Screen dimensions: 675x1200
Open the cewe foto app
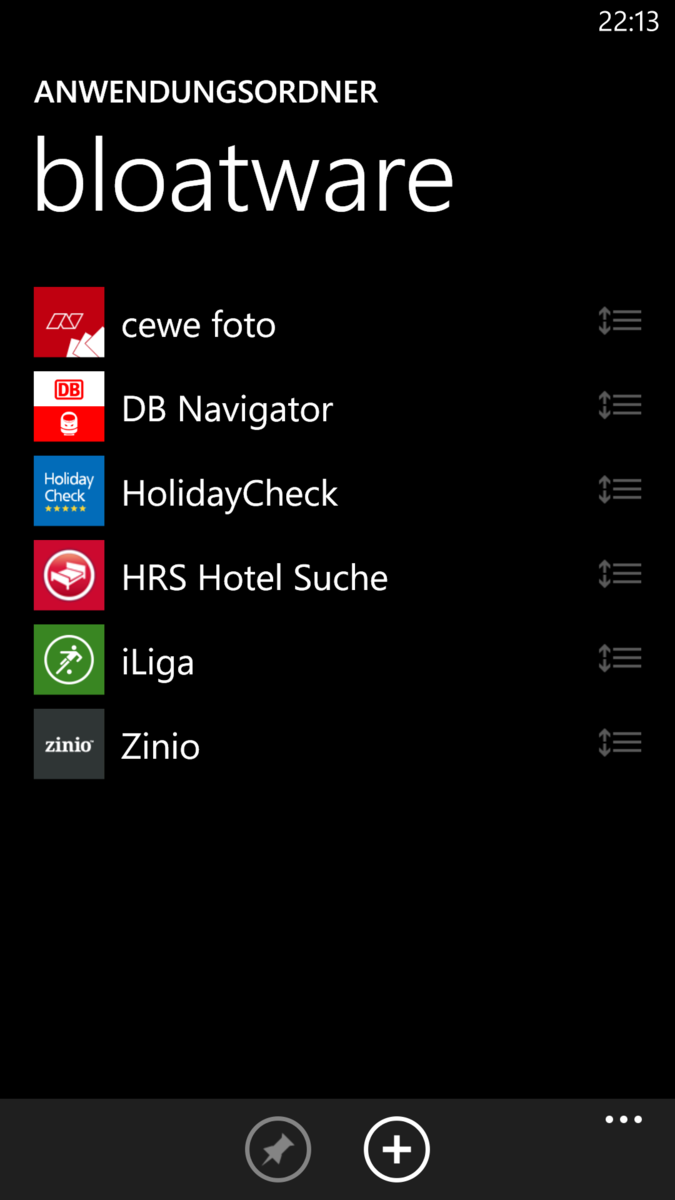pyautogui.click(x=198, y=324)
